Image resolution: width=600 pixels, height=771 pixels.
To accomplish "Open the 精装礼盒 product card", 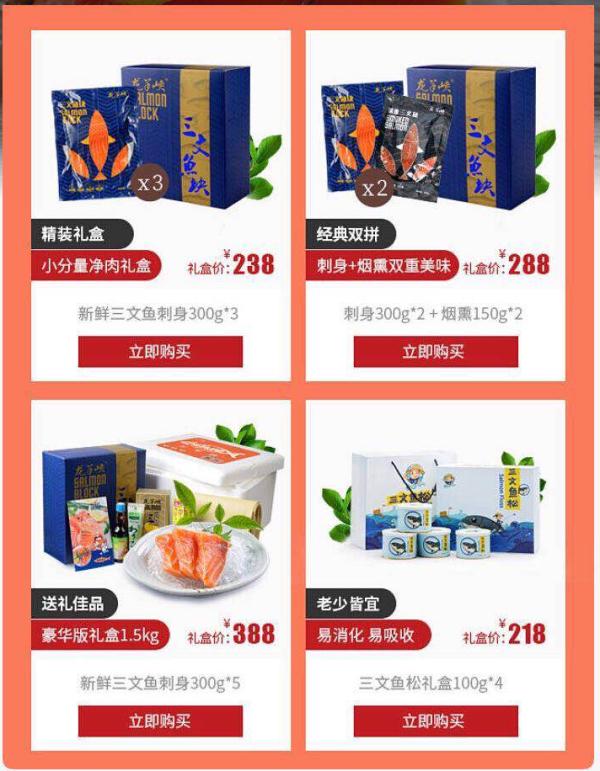I will click(x=160, y=130).
